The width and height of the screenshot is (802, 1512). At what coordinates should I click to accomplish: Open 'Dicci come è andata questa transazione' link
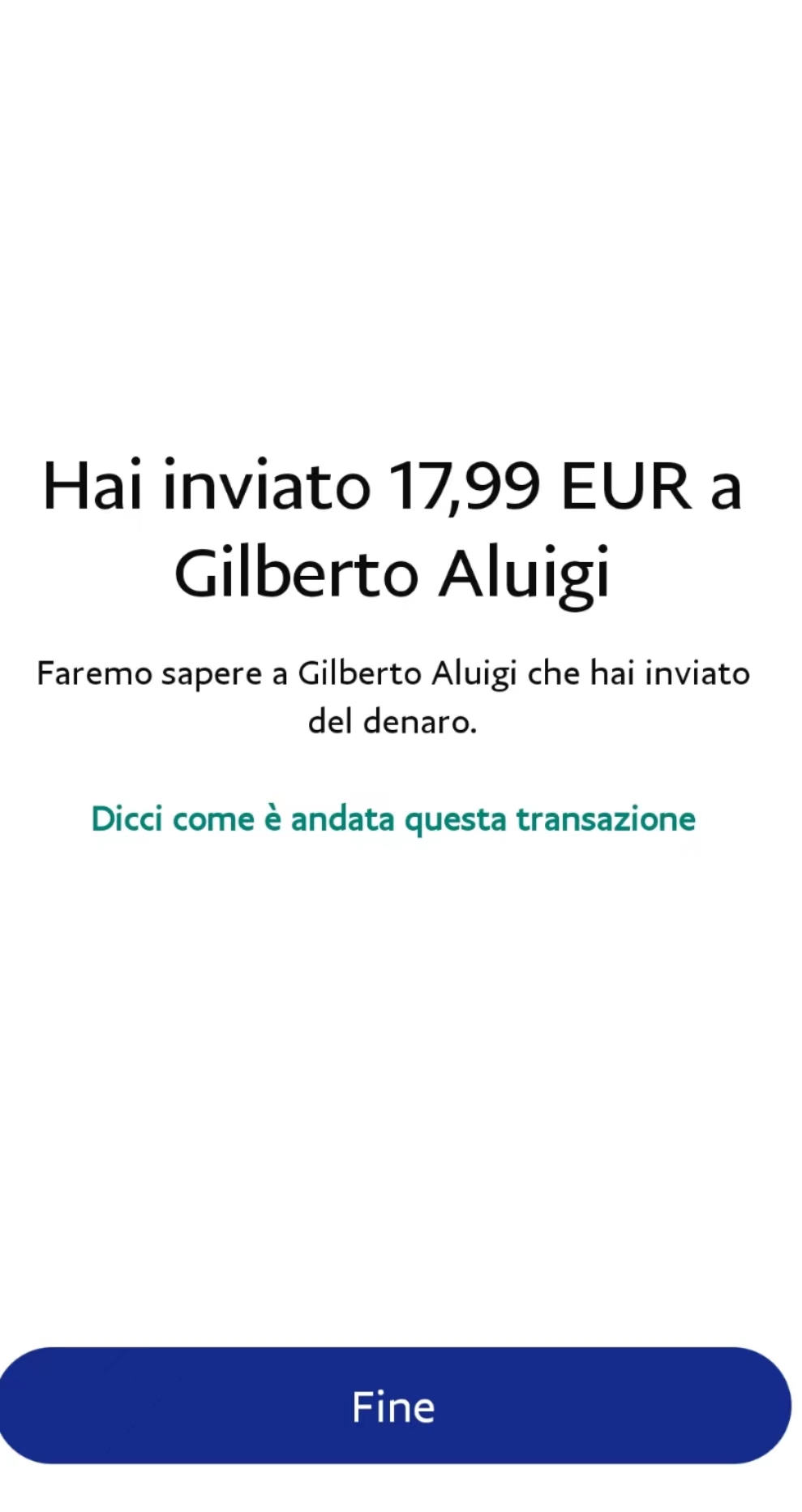tap(393, 819)
